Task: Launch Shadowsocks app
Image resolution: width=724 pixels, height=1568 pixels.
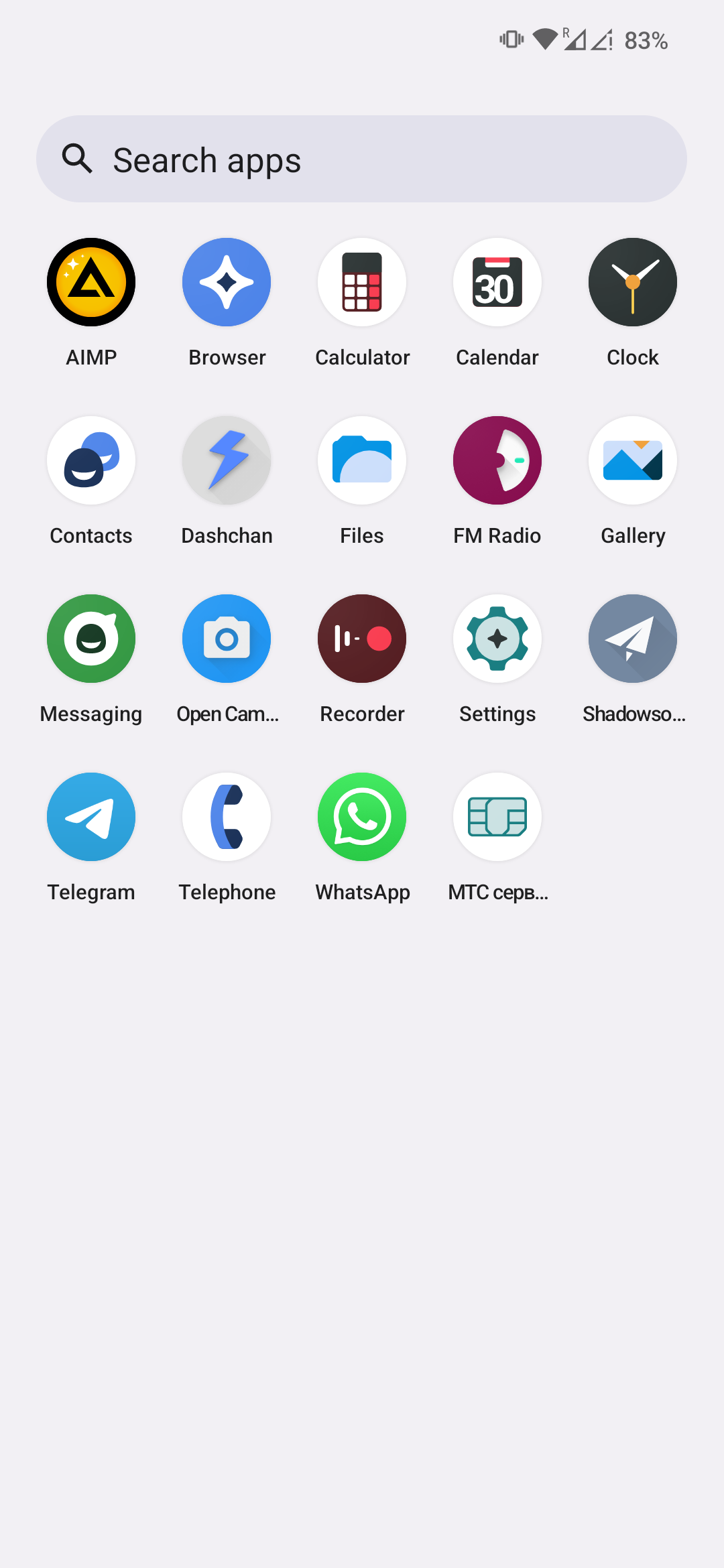Action: [633, 639]
